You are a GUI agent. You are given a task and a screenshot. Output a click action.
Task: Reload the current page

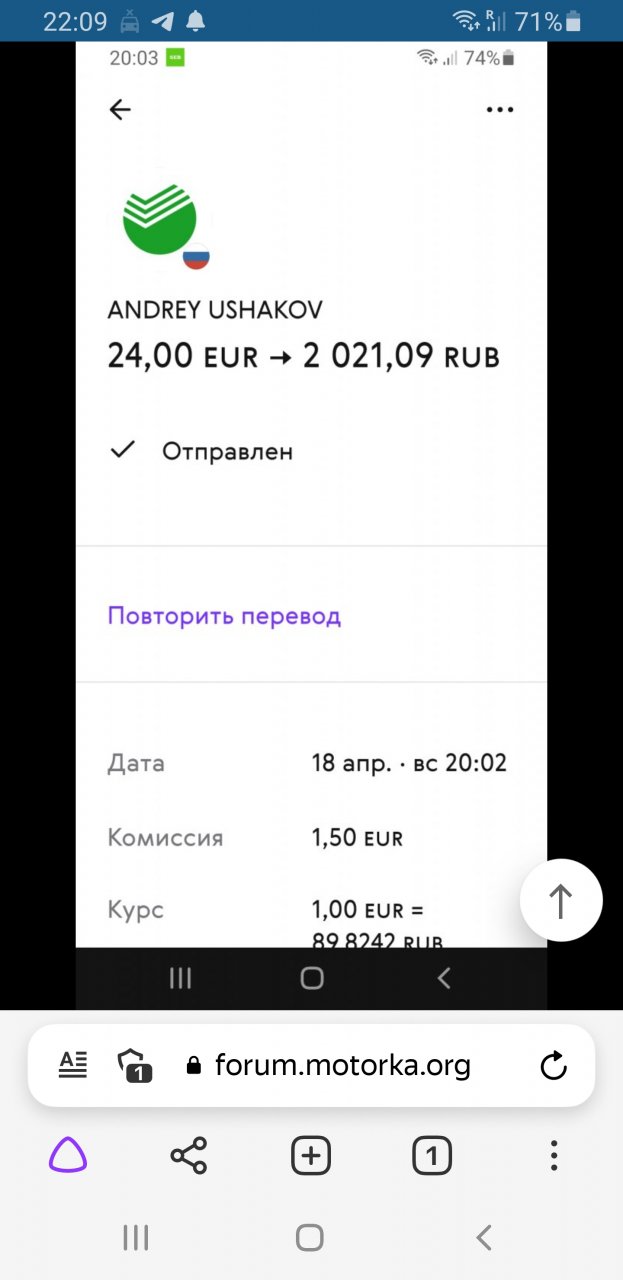553,1066
